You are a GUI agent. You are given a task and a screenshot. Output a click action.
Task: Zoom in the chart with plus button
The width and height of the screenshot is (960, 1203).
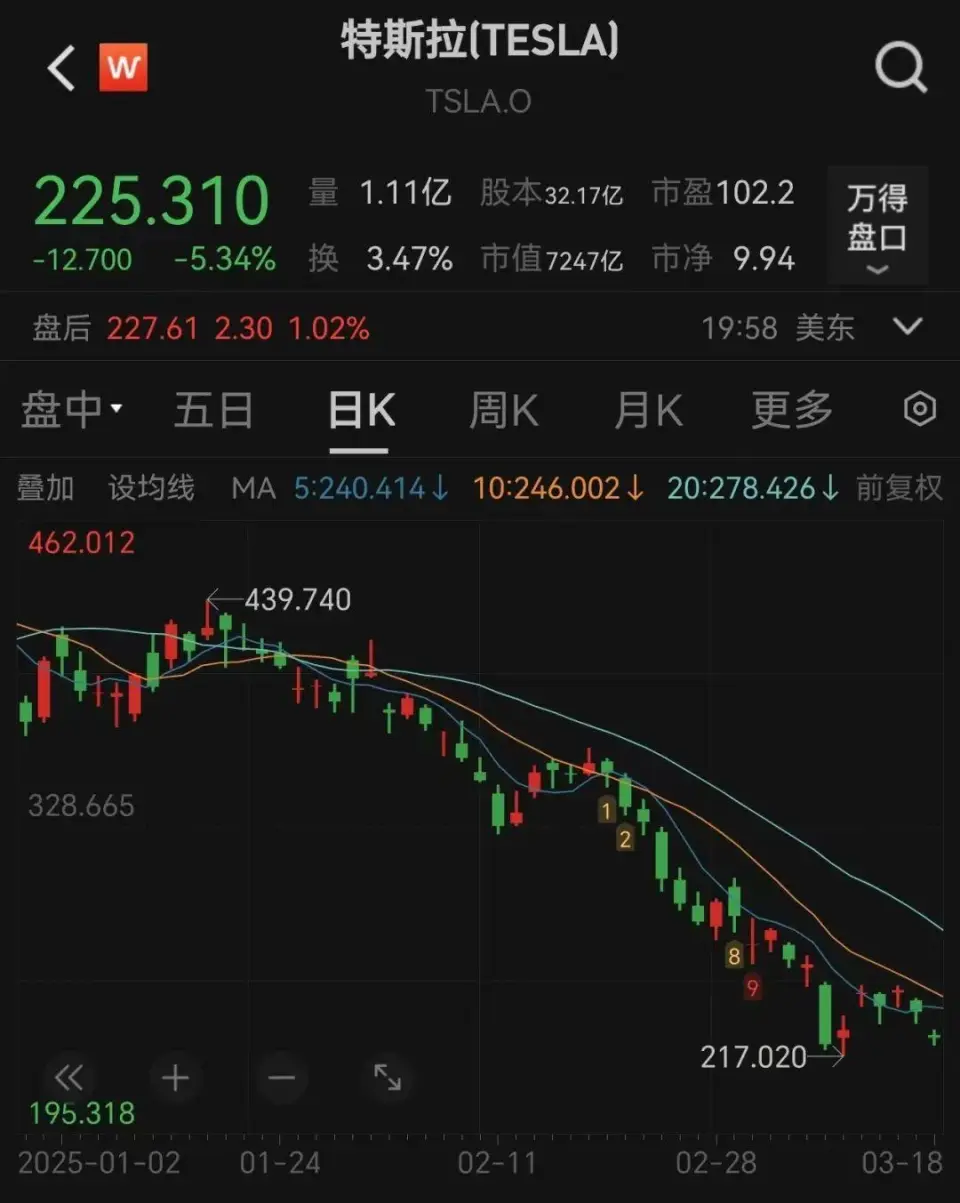(175, 1077)
